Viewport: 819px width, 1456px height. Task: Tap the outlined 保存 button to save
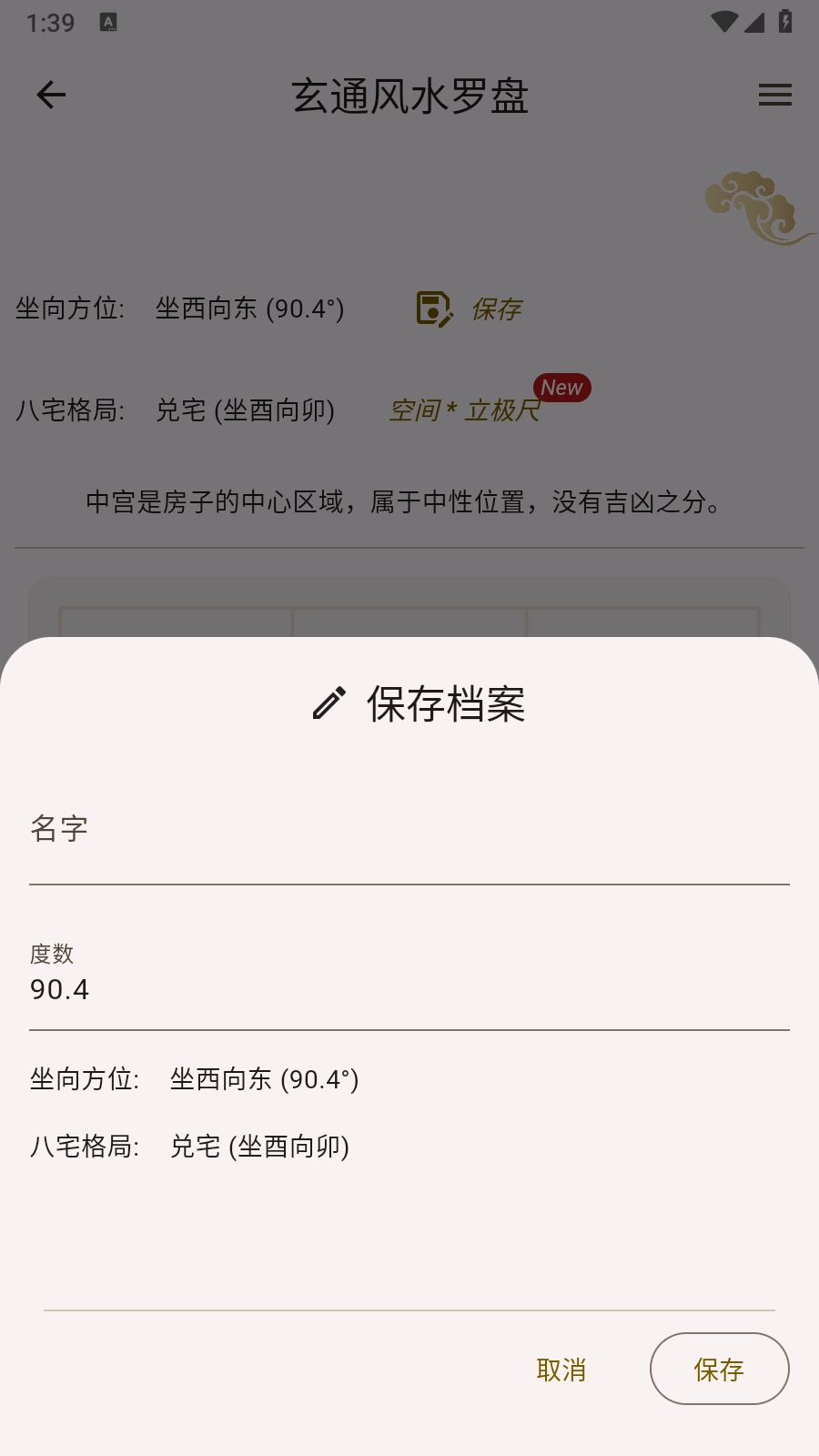(719, 1369)
